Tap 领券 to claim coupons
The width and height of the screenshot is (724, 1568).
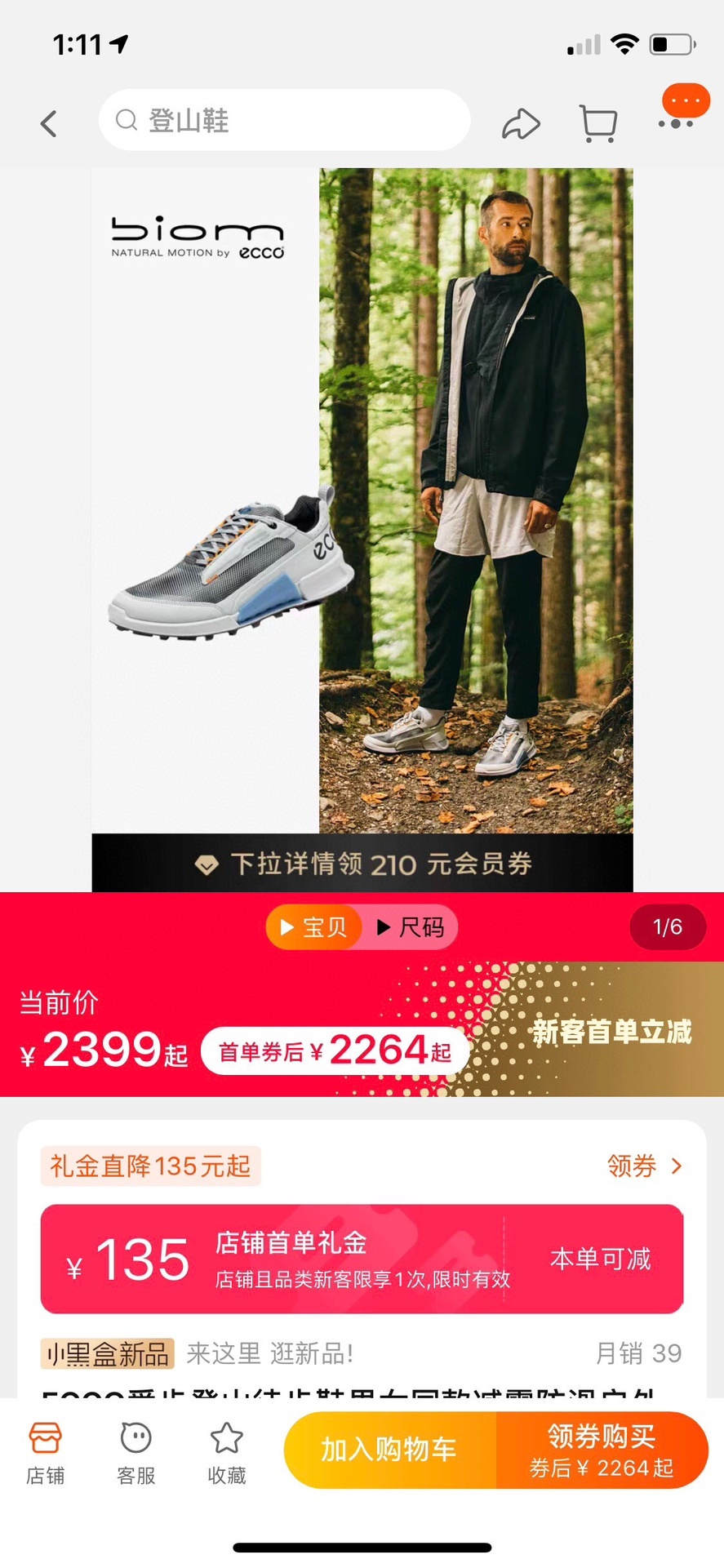[x=642, y=1166]
